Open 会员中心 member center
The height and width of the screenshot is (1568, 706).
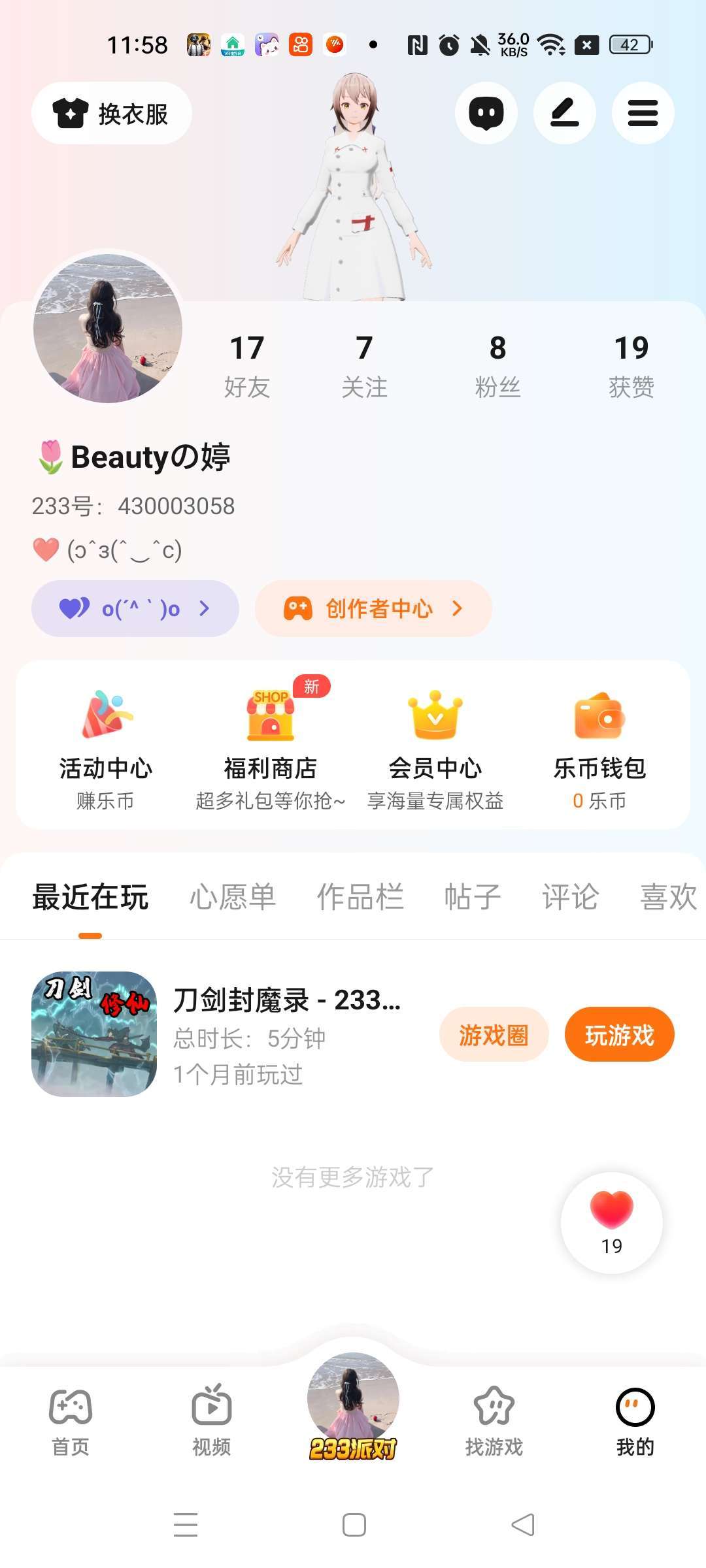click(x=435, y=747)
